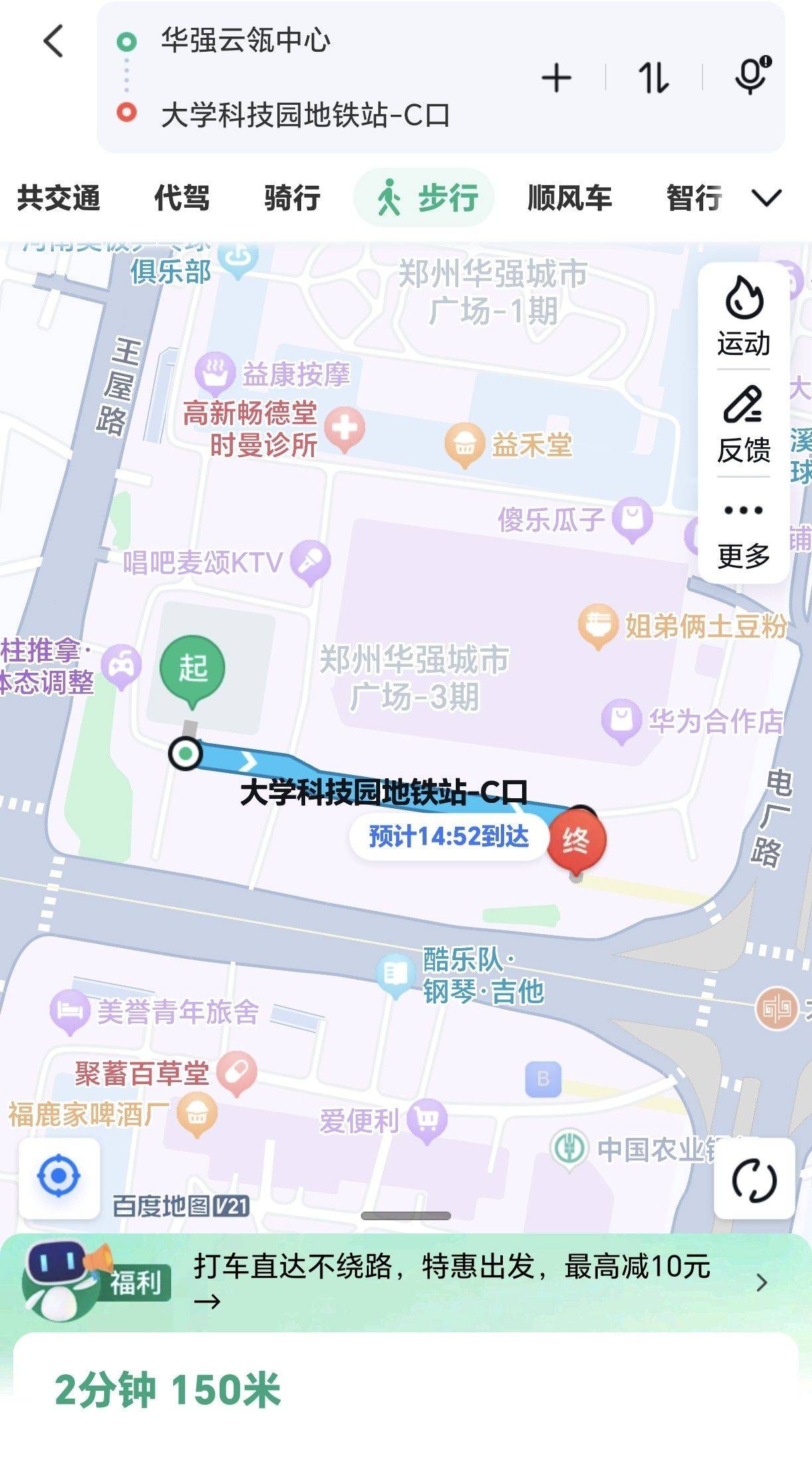Switch to the 代驾 tab

[x=182, y=198]
